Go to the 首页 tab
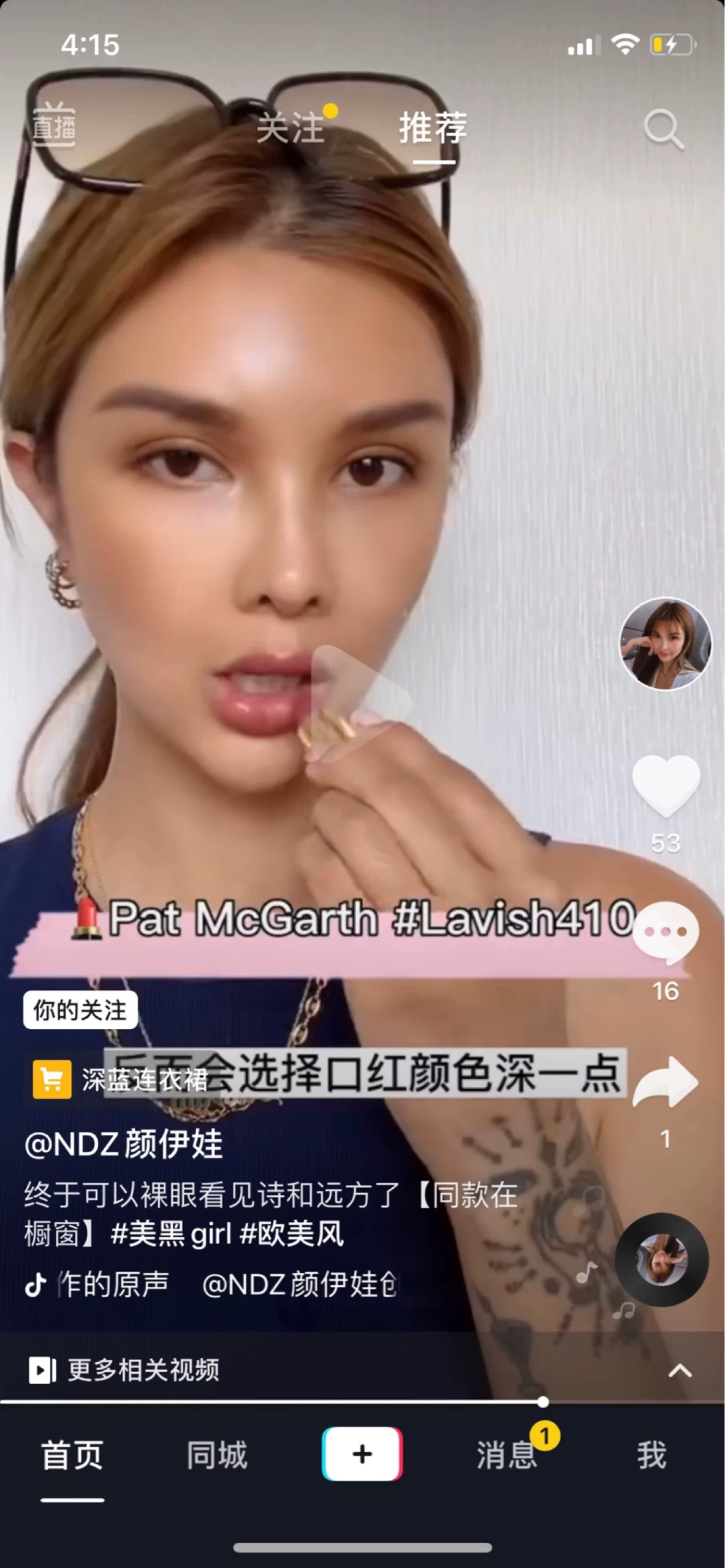 coord(72,1455)
